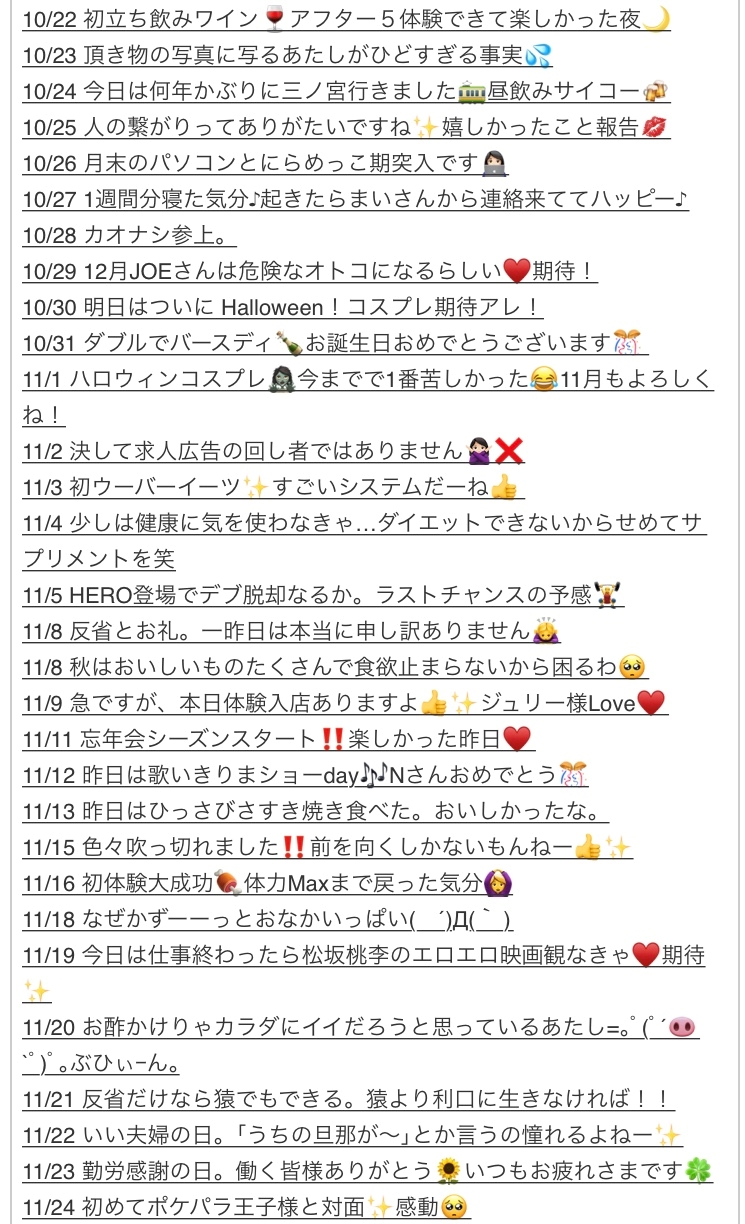The image size is (745, 1224).
Task: Read the 11/19 松坂桃李 movie post
Action: 364,972
